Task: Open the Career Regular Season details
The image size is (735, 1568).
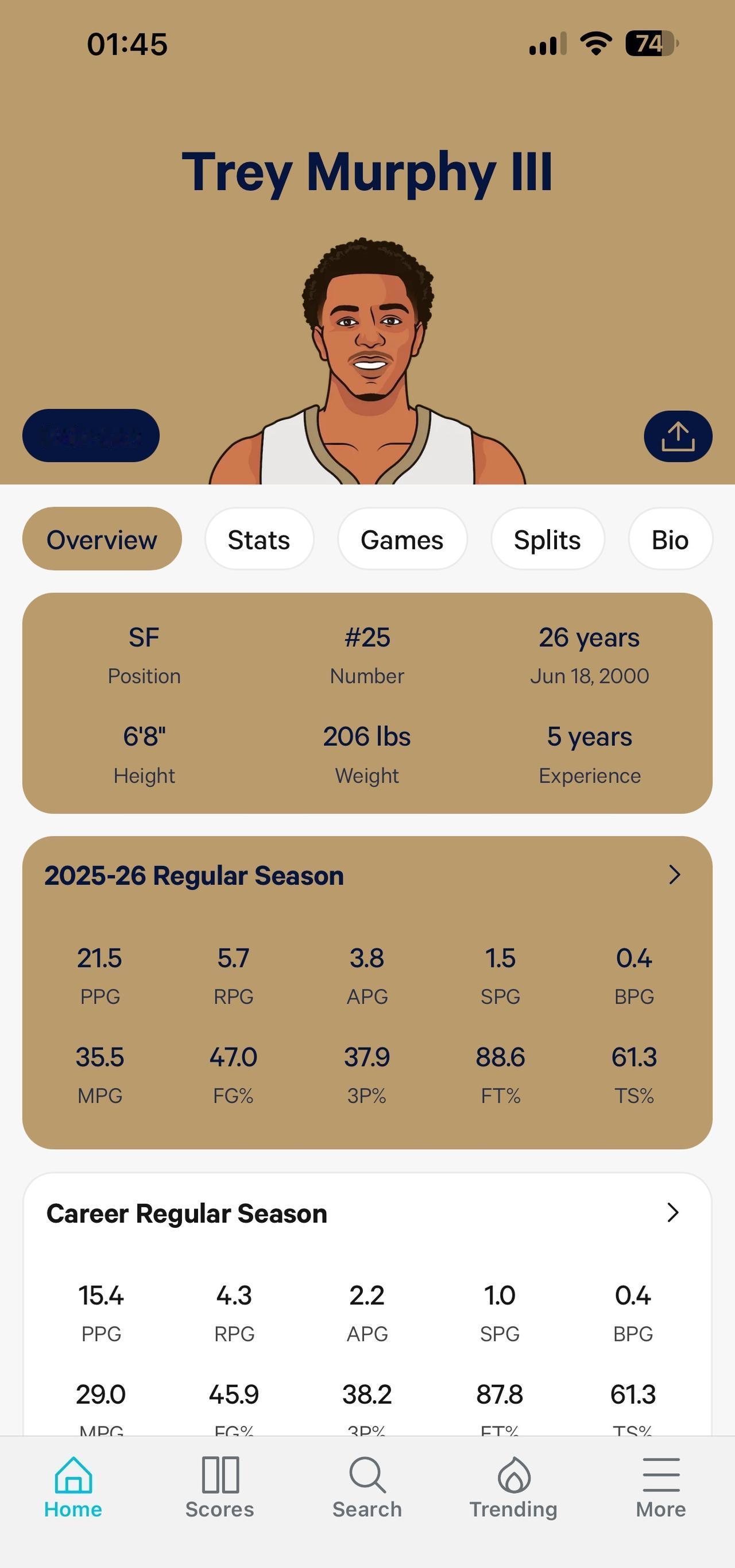Action: pyautogui.click(x=672, y=1212)
